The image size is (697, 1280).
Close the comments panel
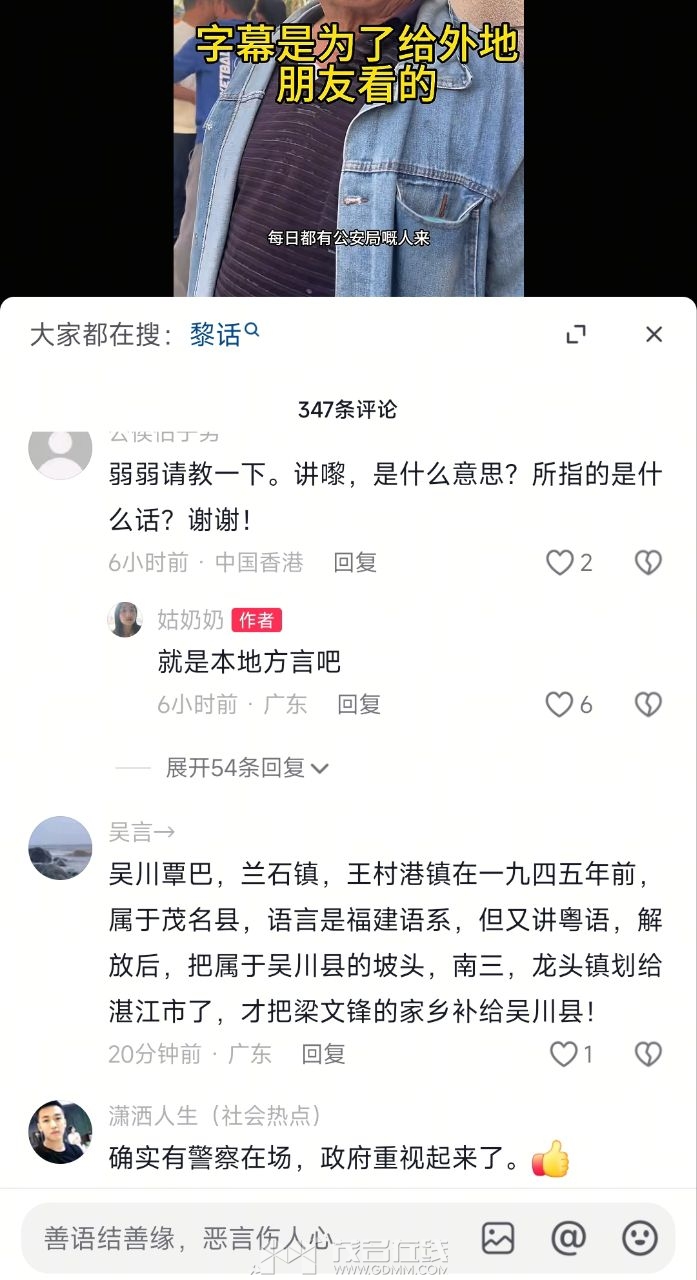click(x=654, y=334)
